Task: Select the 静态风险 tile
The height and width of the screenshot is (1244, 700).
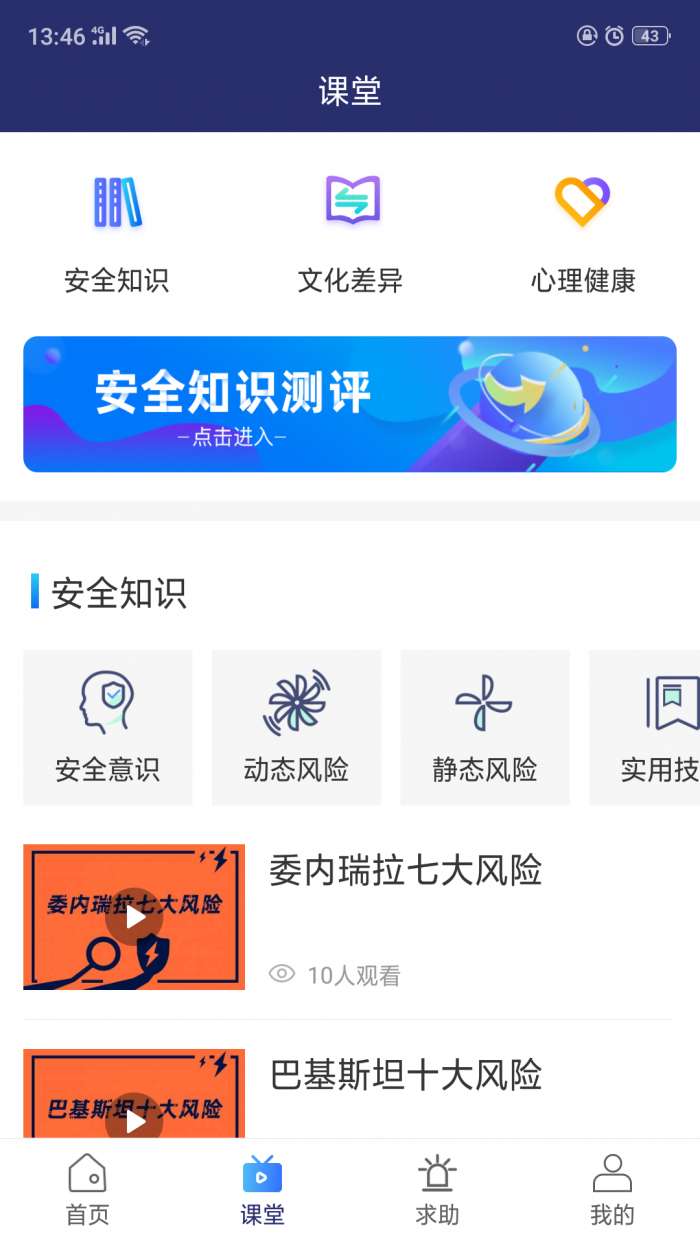Action: pyautogui.click(x=485, y=727)
